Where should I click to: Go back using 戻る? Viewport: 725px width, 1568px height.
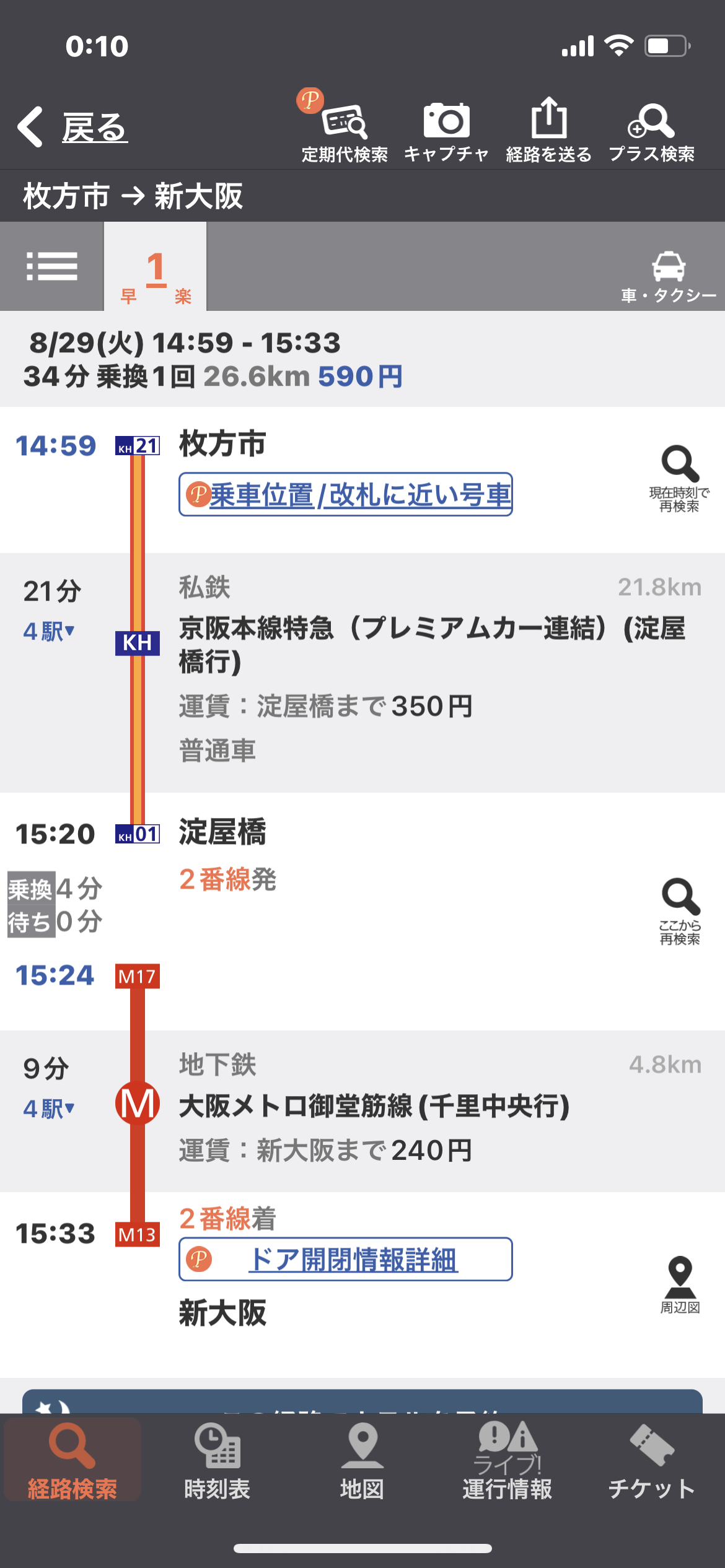[x=72, y=128]
